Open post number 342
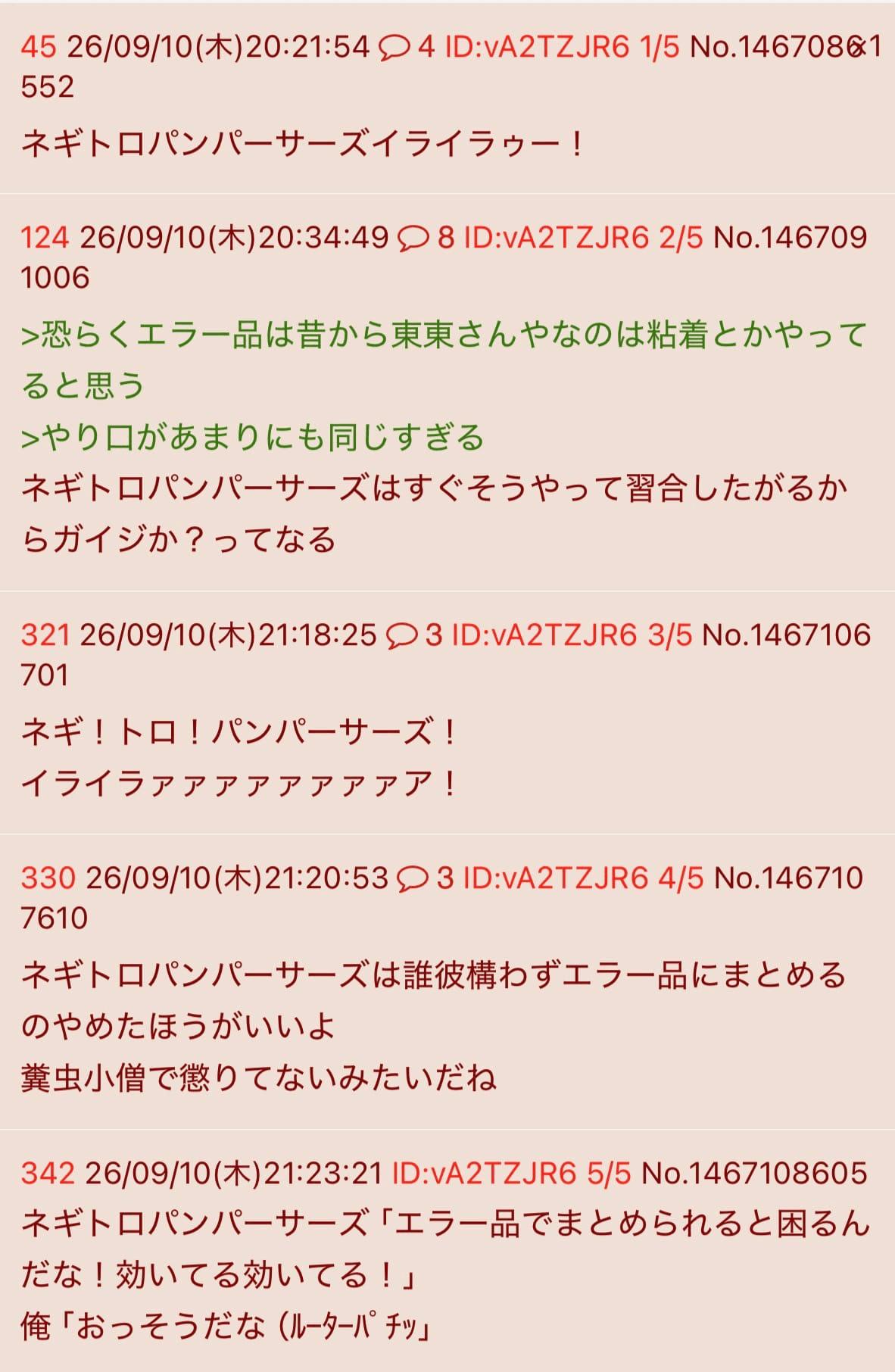 48,1173
